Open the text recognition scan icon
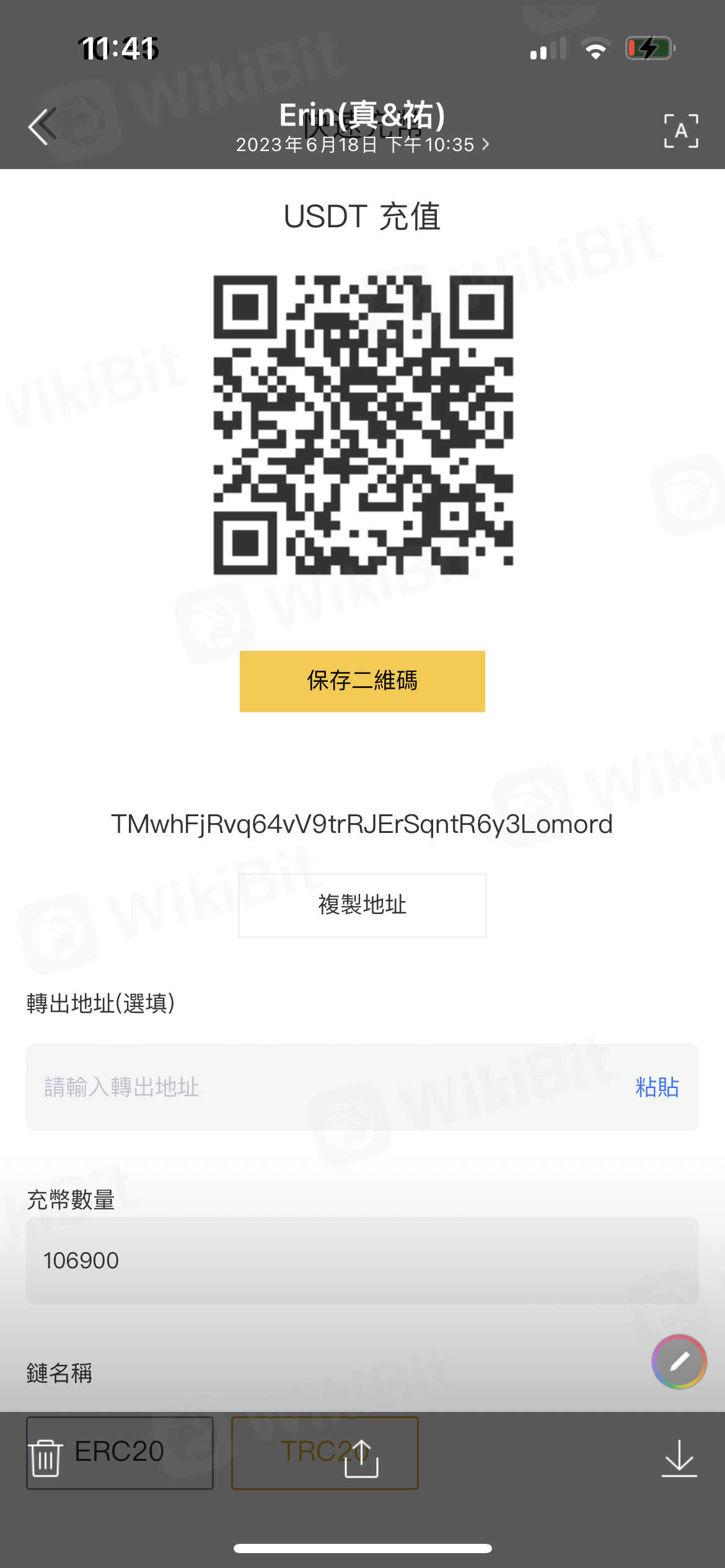 [x=680, y=131]
